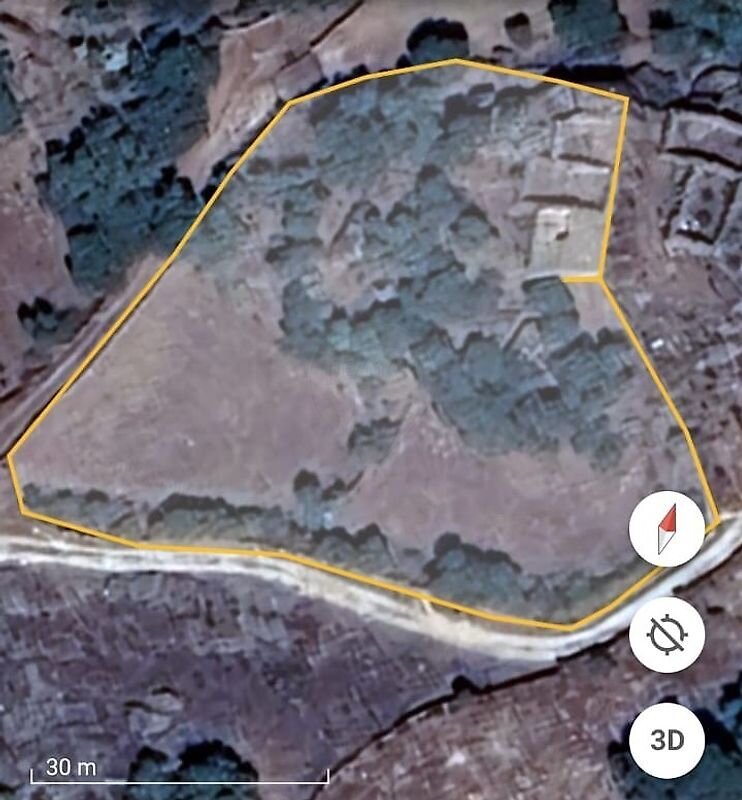Switch to 3D view

(667, 740)
